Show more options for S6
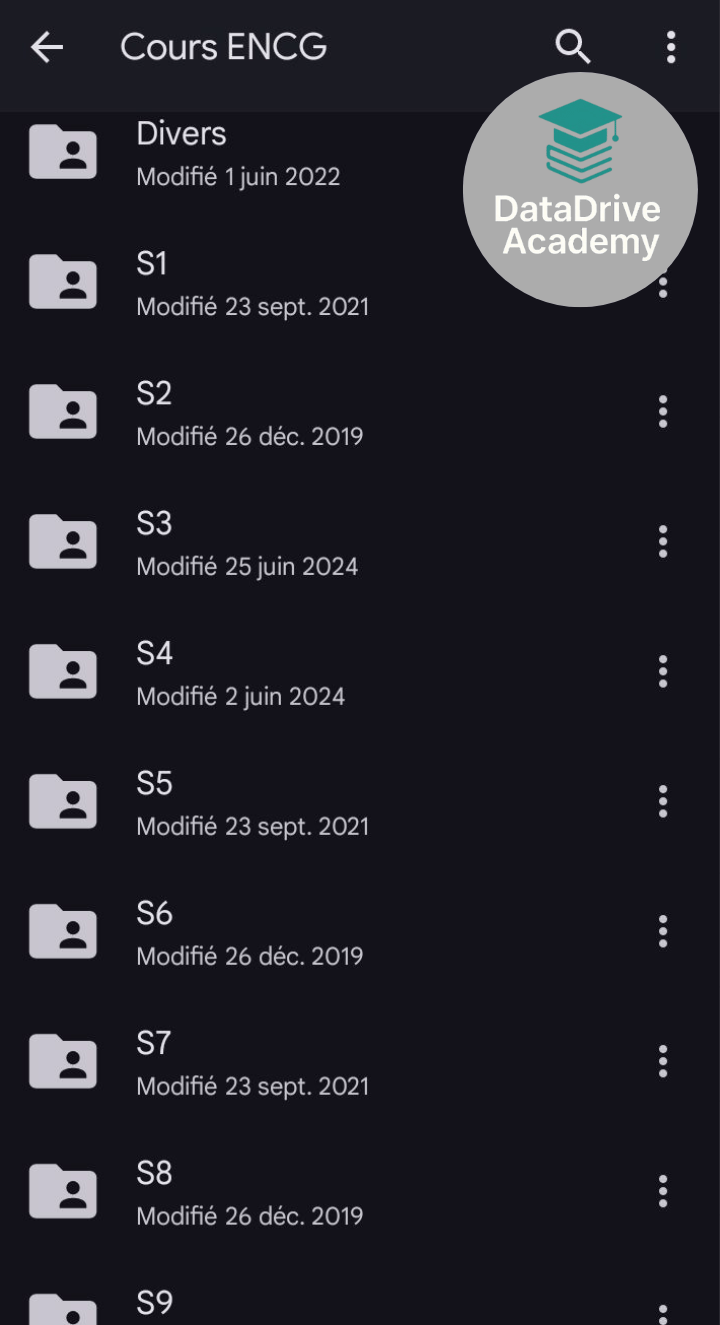Image resolution: width=720 pixels, height=1325 pixels. [x=662, y=932]
